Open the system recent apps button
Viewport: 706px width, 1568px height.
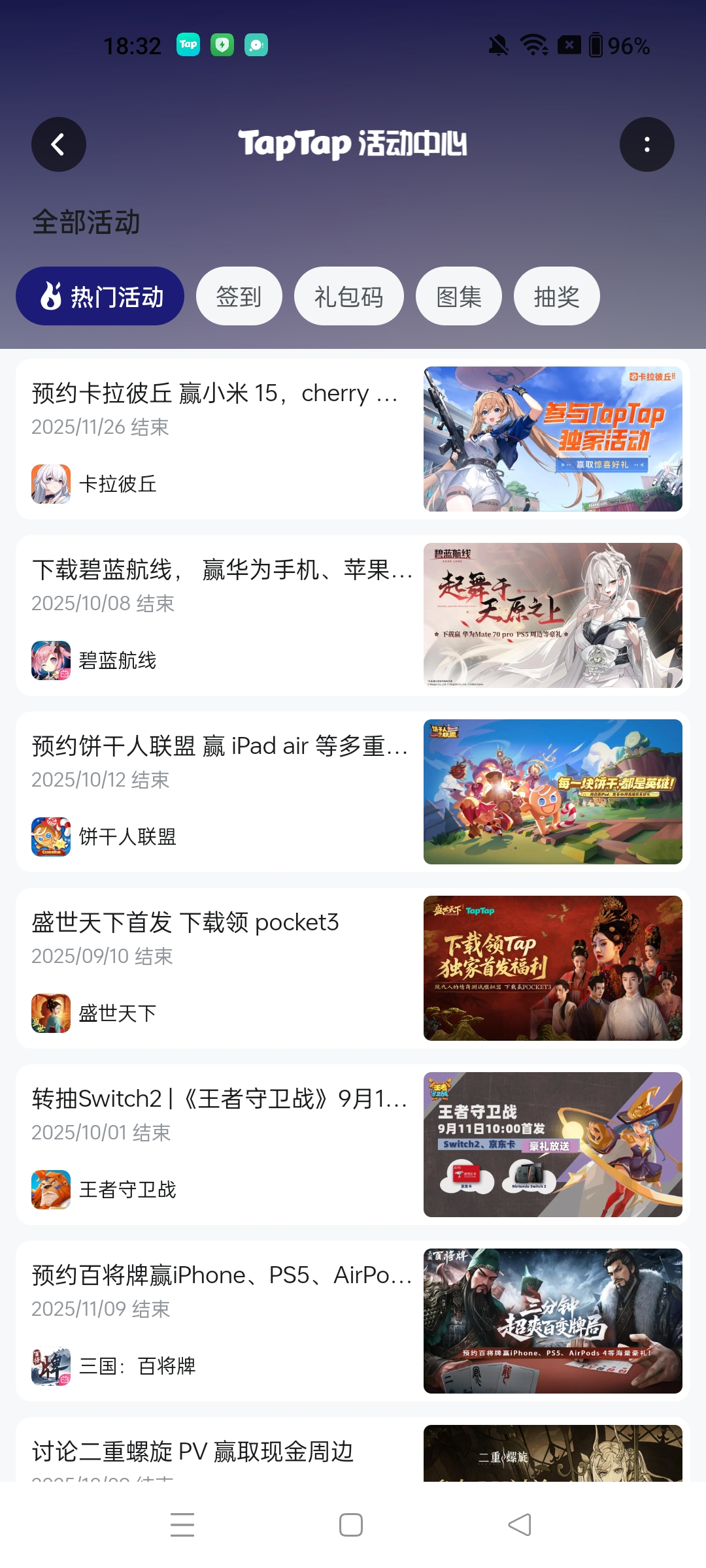pyautogui.click(x=182, y=1525)
